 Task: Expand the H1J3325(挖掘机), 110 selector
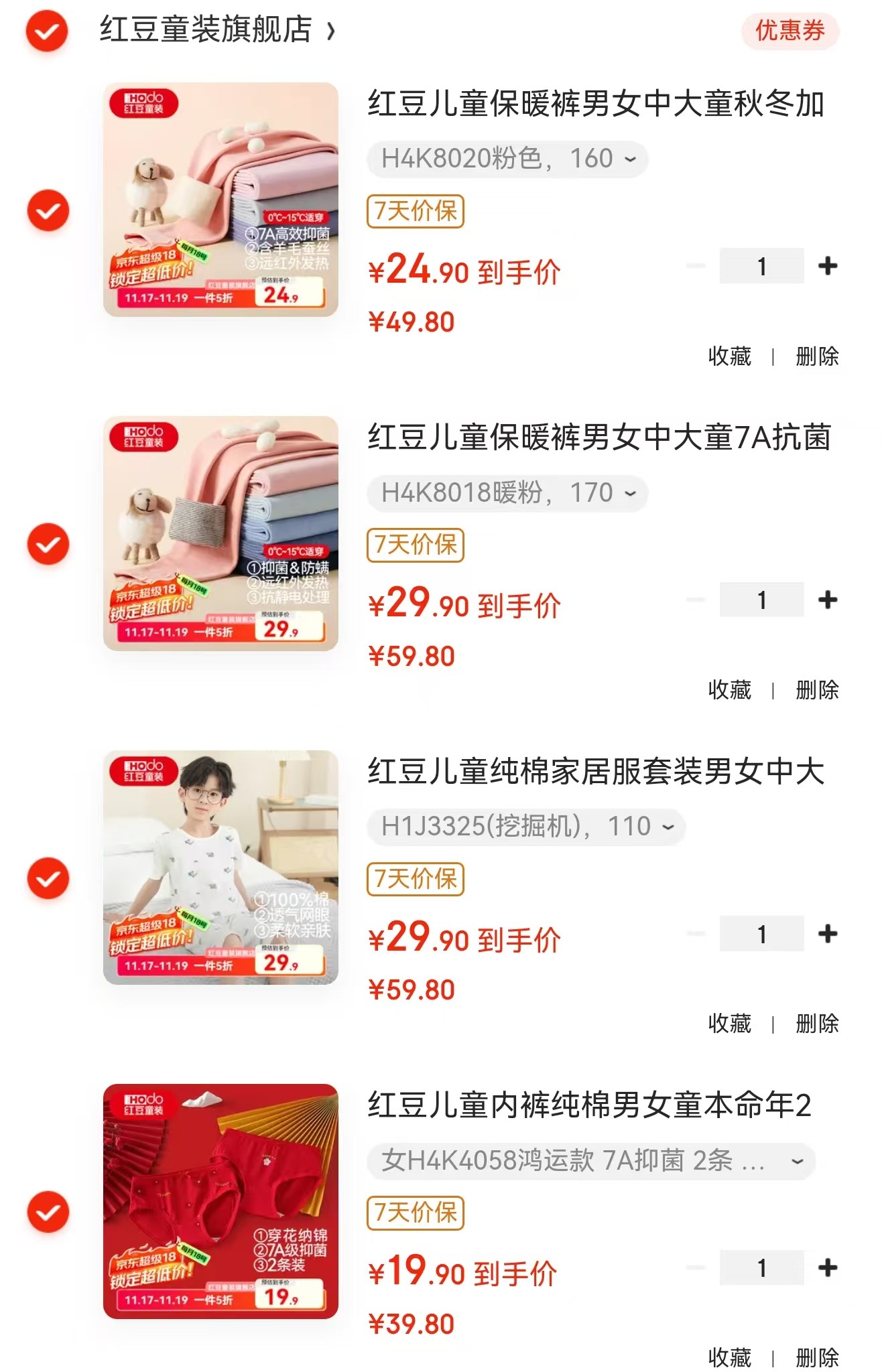[x=526, y=826]
